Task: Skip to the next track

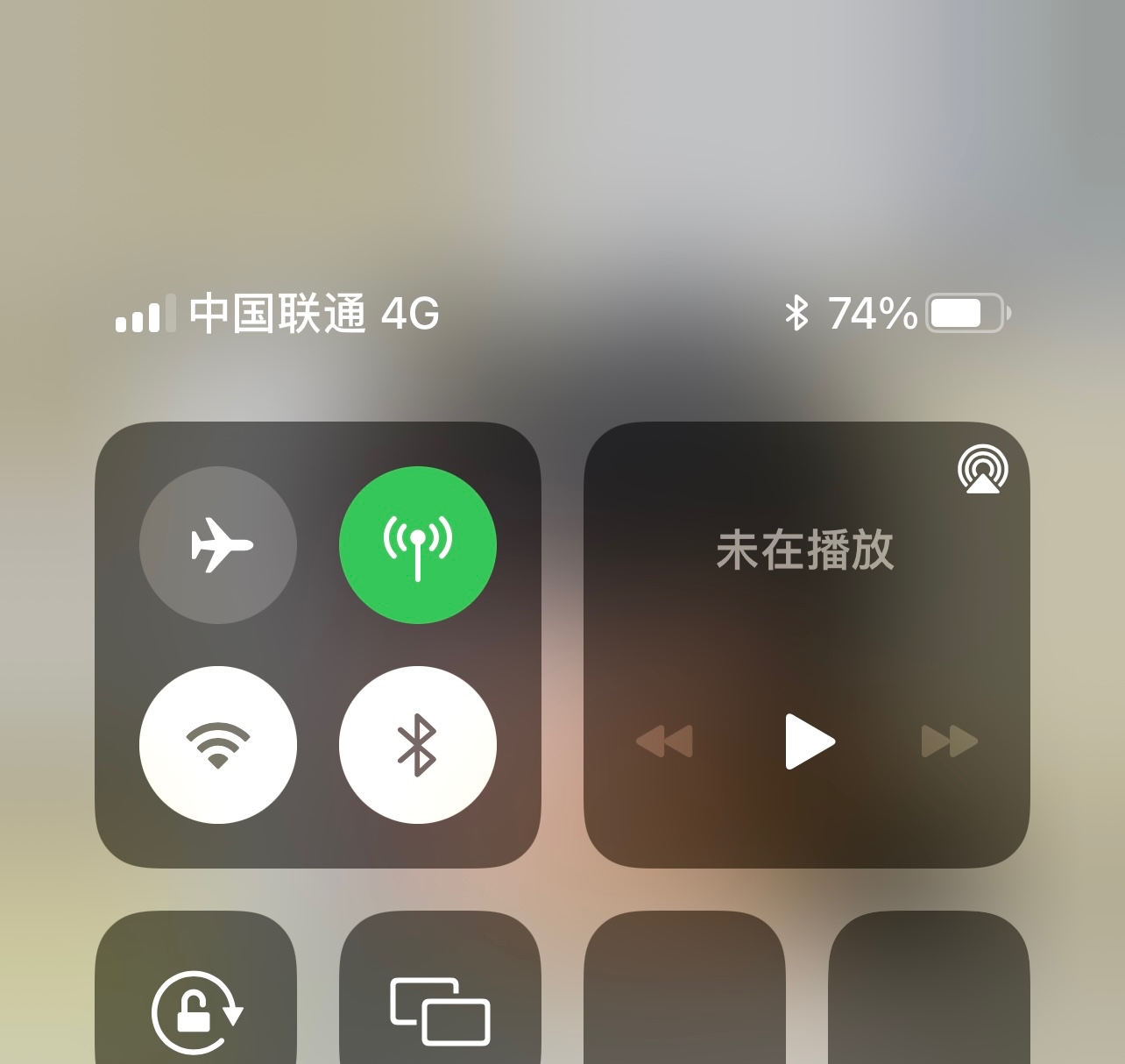Action: pyautogui.click(x=949, y=741)
